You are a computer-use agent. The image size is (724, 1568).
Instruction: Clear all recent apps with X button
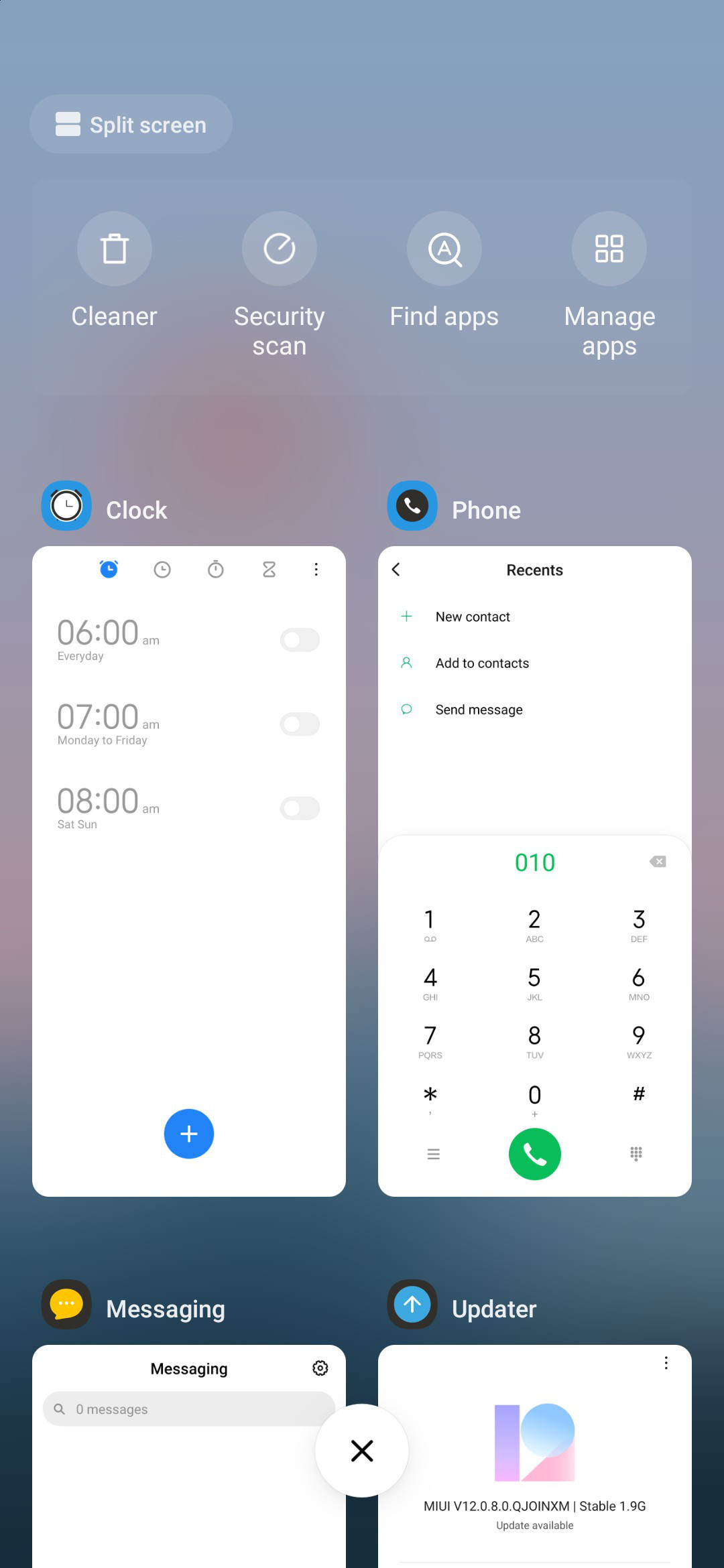tap(362, 1451)
